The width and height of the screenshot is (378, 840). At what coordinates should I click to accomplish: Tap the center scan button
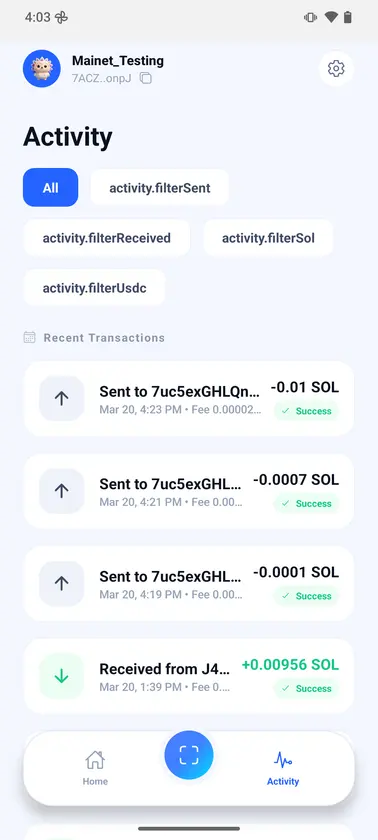coord(189,755)
